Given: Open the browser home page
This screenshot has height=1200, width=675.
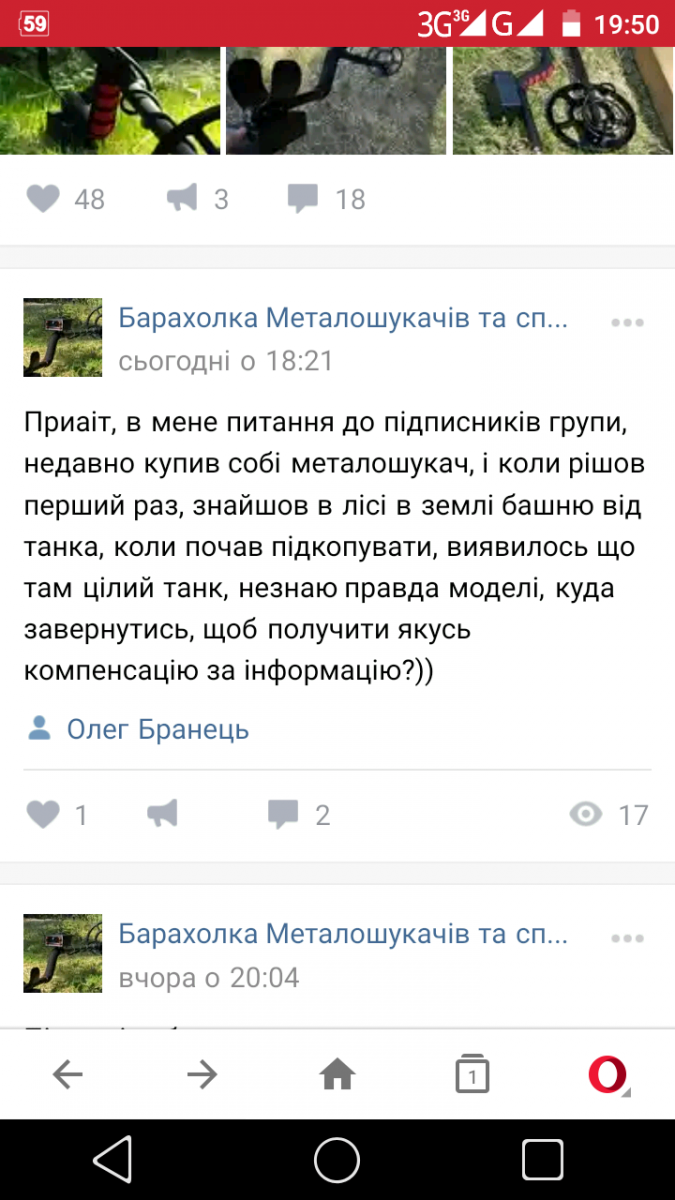Looking at the screenshot, I should point(337,1075).
